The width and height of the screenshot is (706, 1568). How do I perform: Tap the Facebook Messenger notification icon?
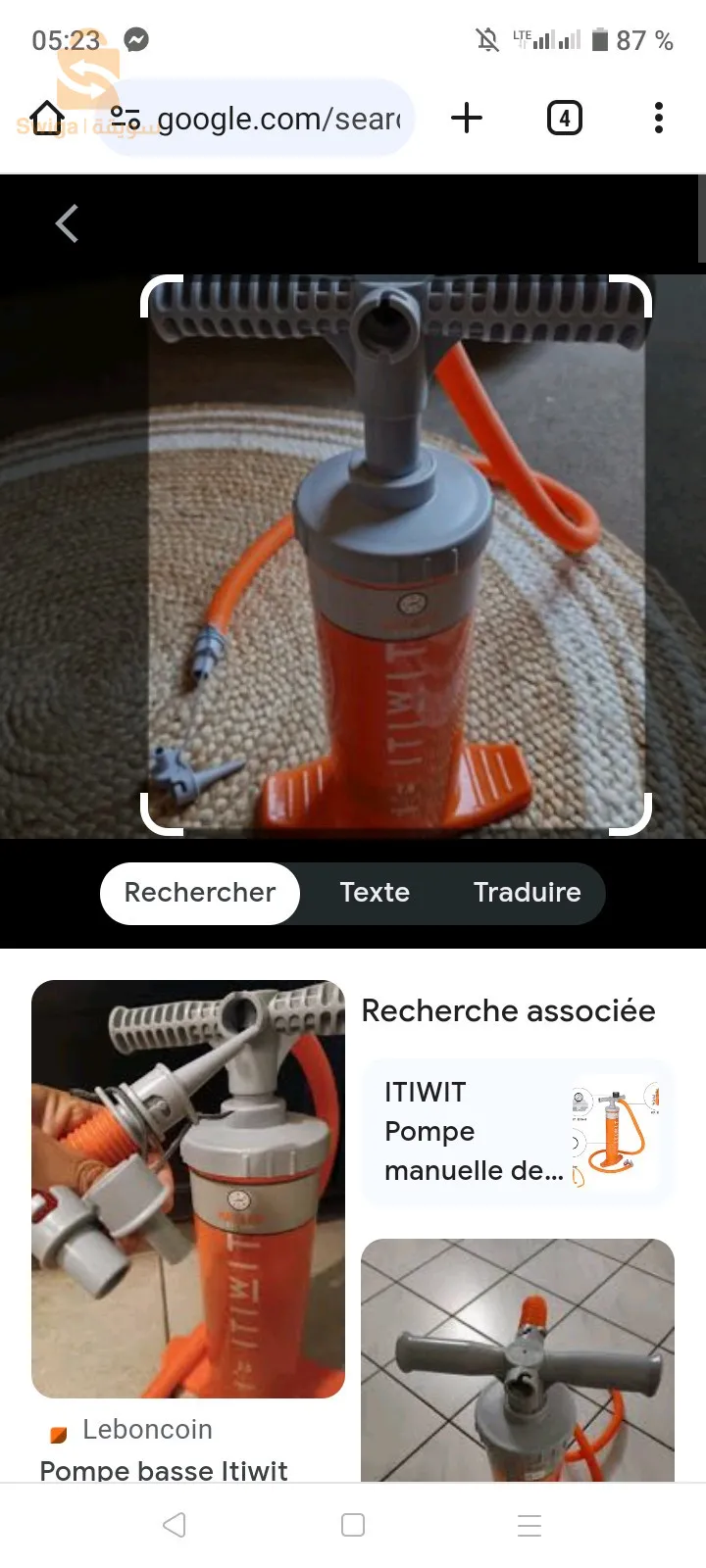(136, 40)
